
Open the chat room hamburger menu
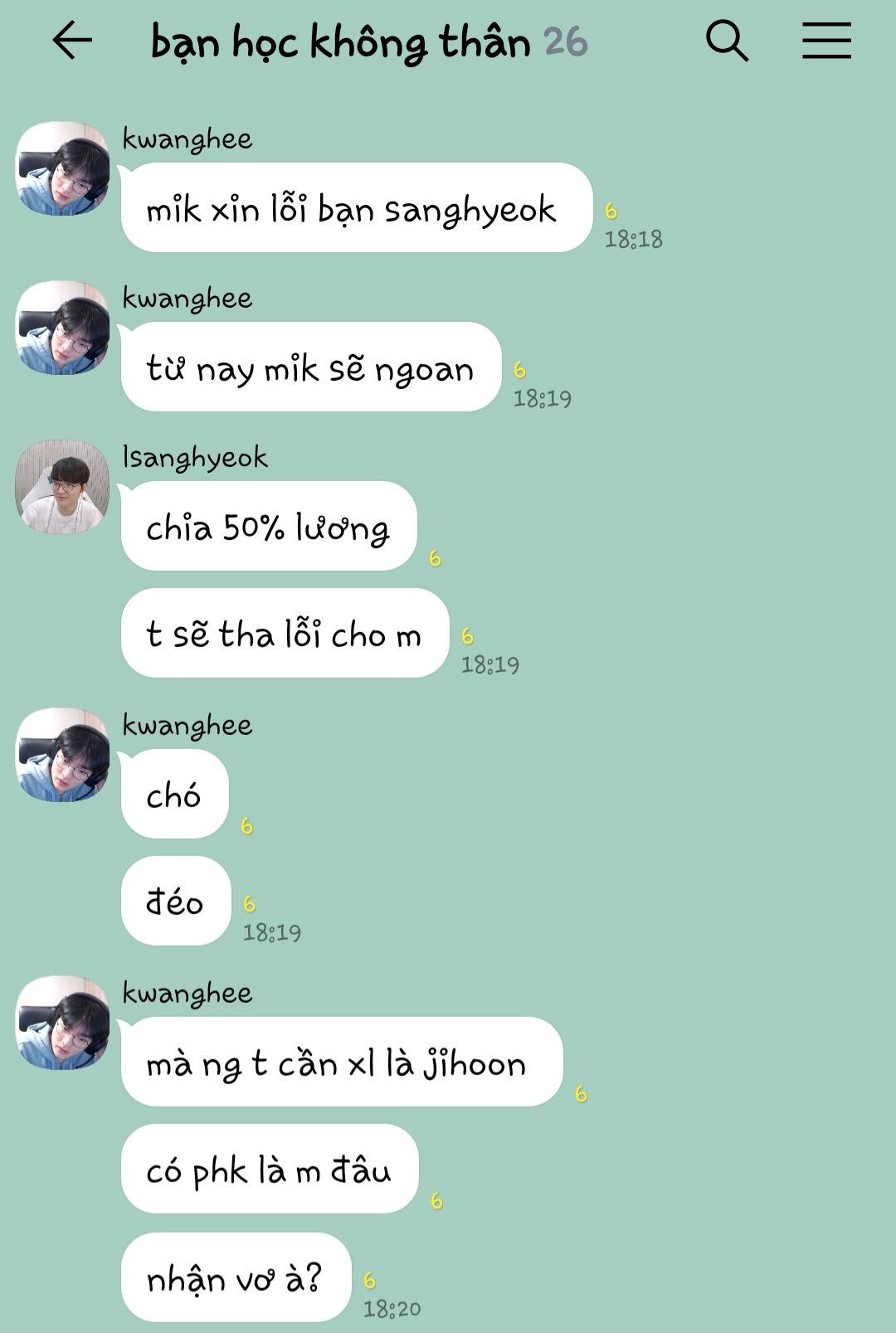pos(826,41)
